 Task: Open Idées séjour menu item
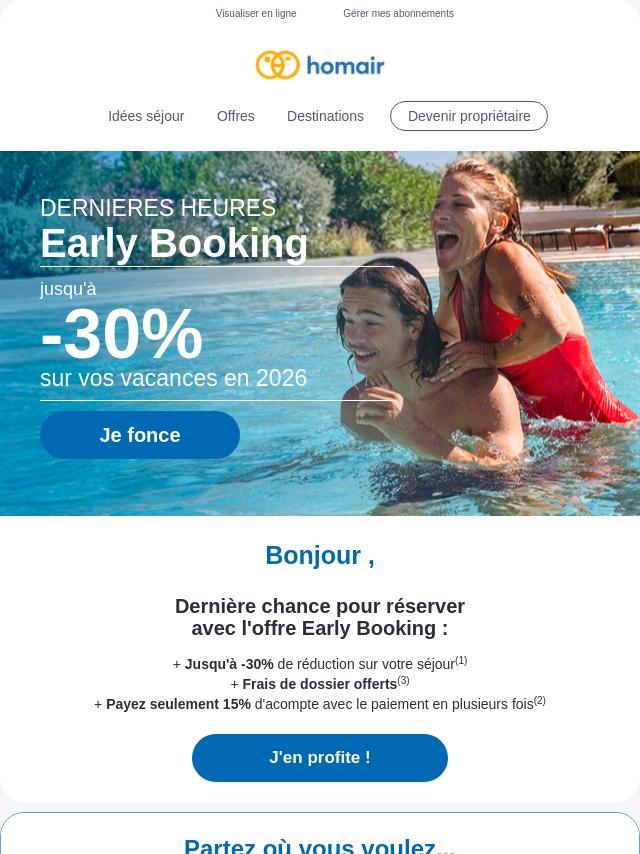146,116
